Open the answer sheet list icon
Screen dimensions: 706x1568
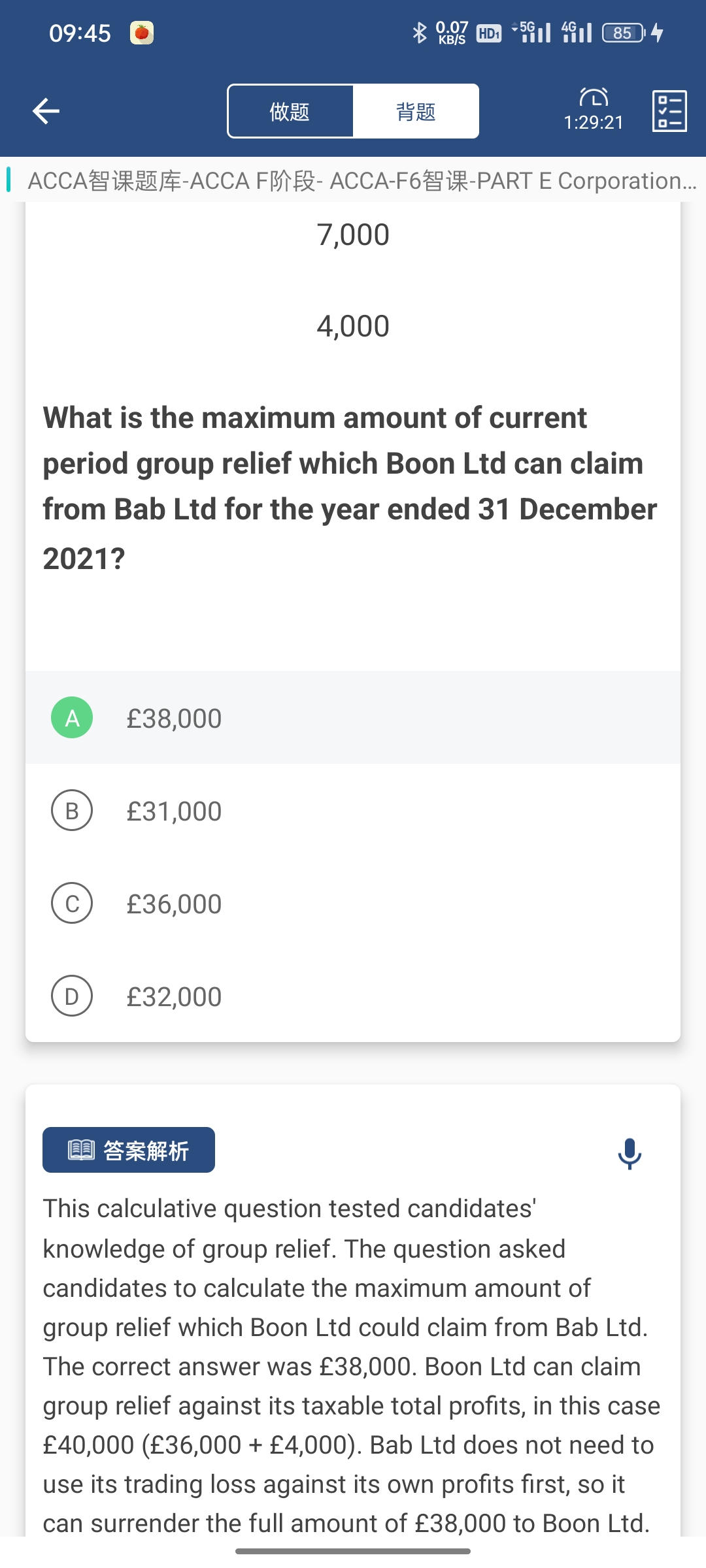point(669,111)
